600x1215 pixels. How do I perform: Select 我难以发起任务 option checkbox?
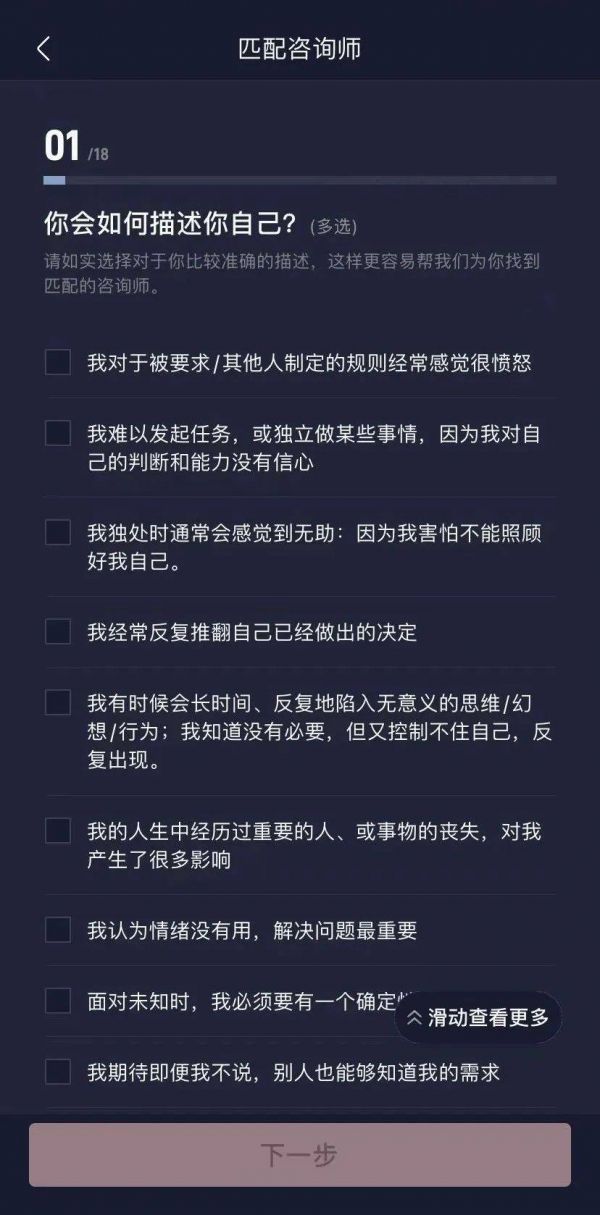click(x=58, y=433)
